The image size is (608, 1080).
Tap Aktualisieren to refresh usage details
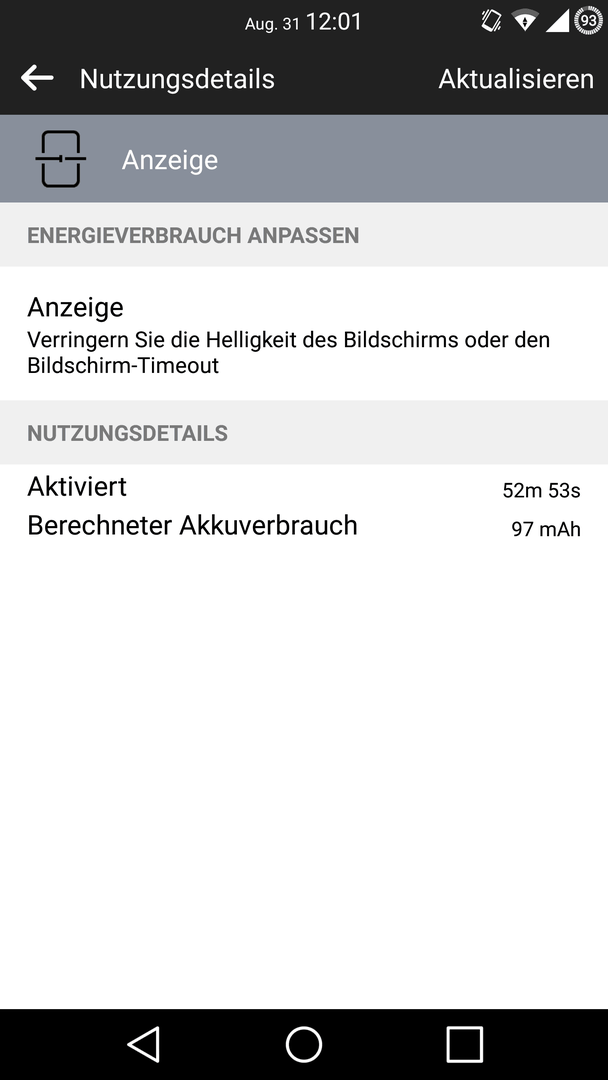pyautogui.click(x=516, y=79)
